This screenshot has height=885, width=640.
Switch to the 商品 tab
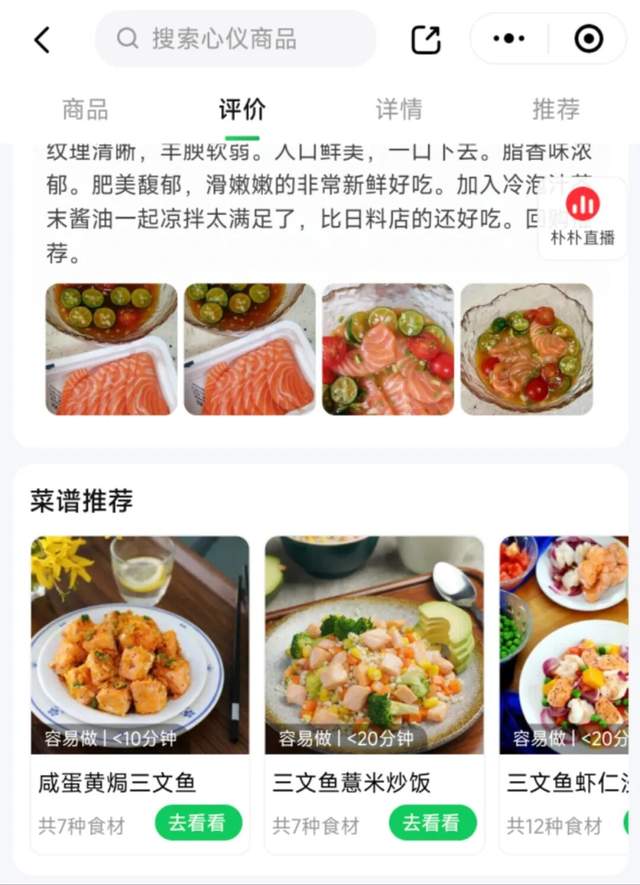tap(85, 109)
